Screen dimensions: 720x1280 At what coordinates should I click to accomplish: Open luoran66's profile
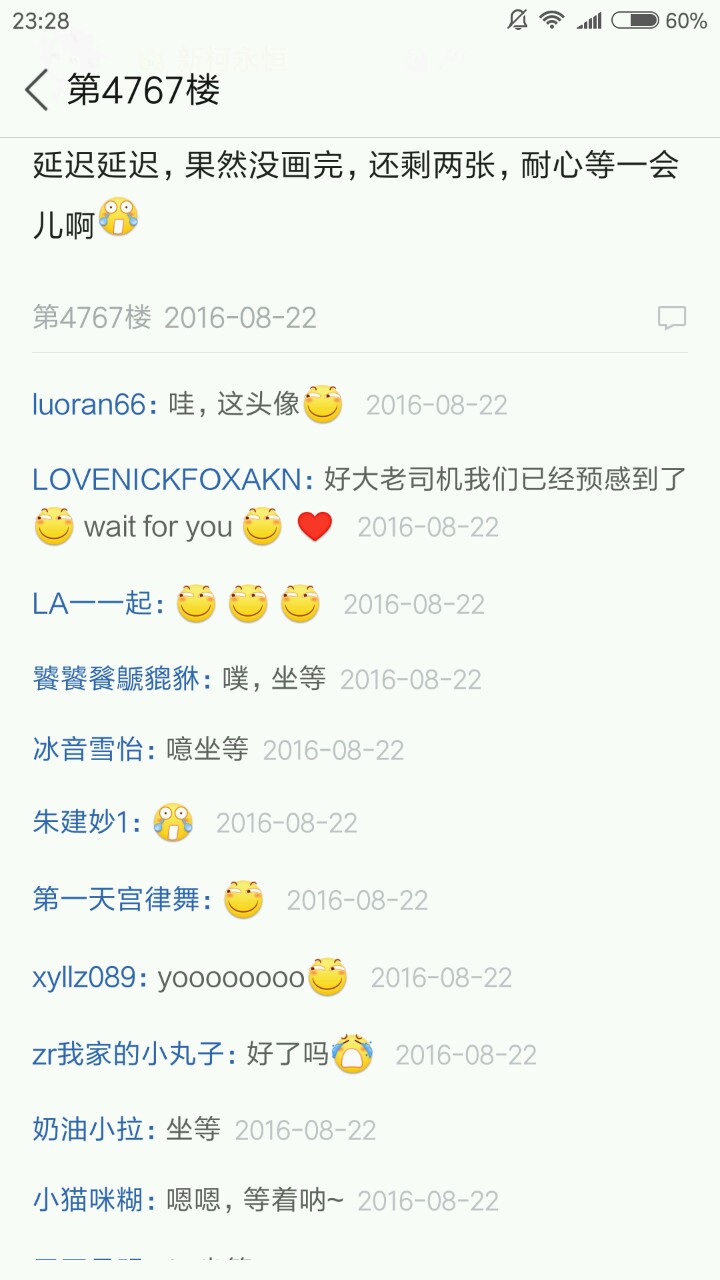pos(89,404)
